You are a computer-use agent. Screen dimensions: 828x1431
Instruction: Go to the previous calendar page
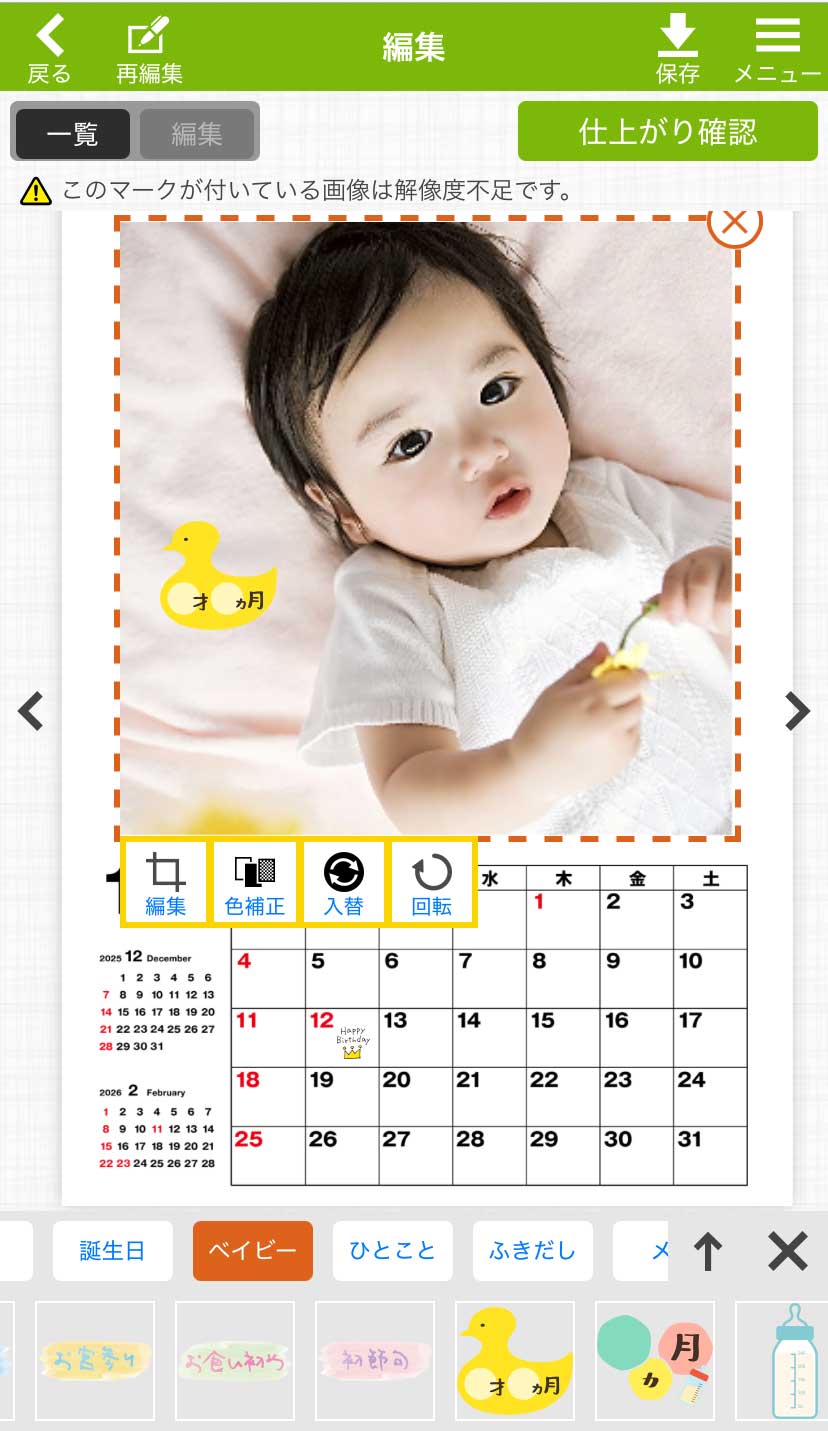click(31, 711)
